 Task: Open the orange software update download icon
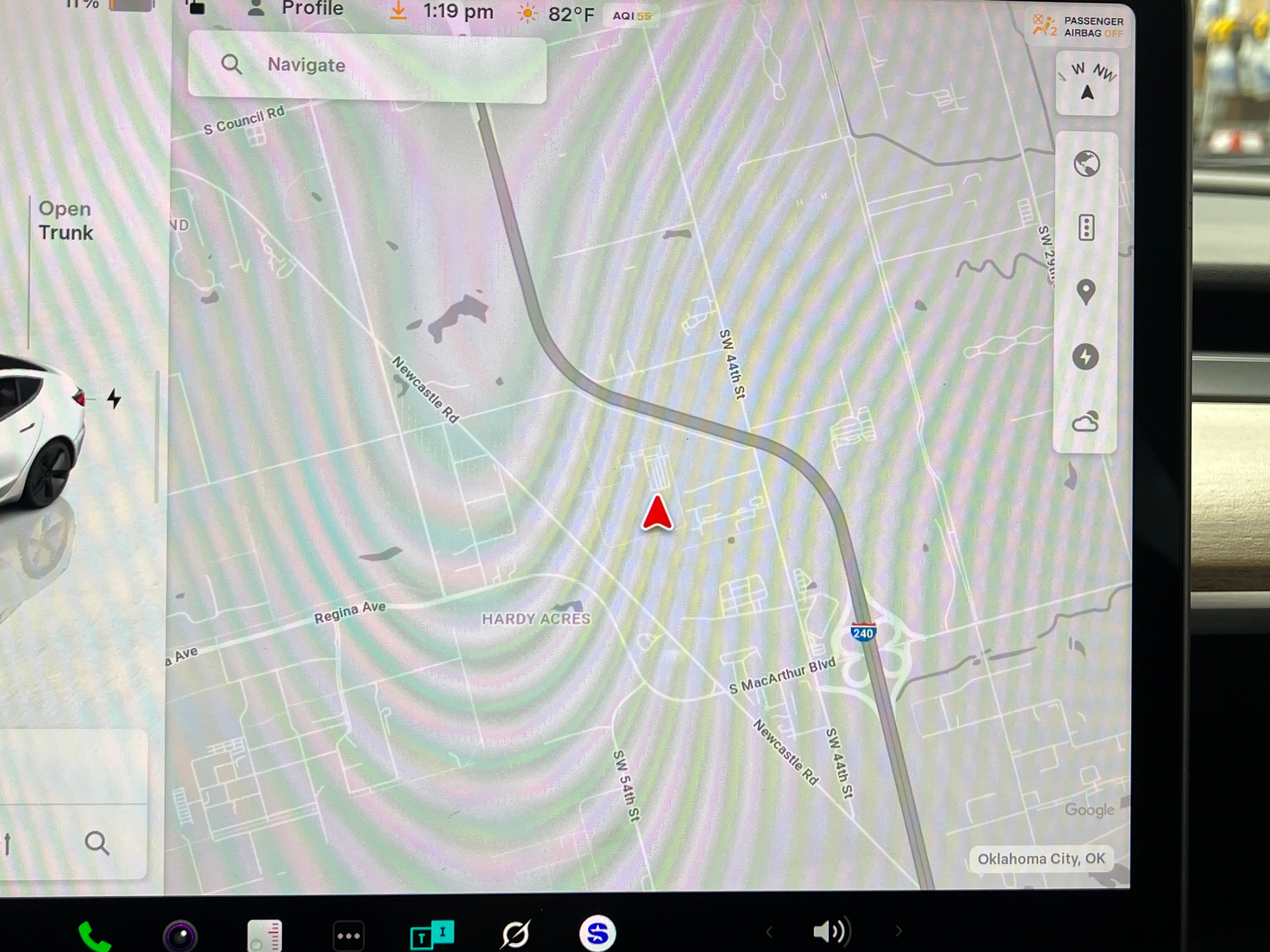coord(398,11)
